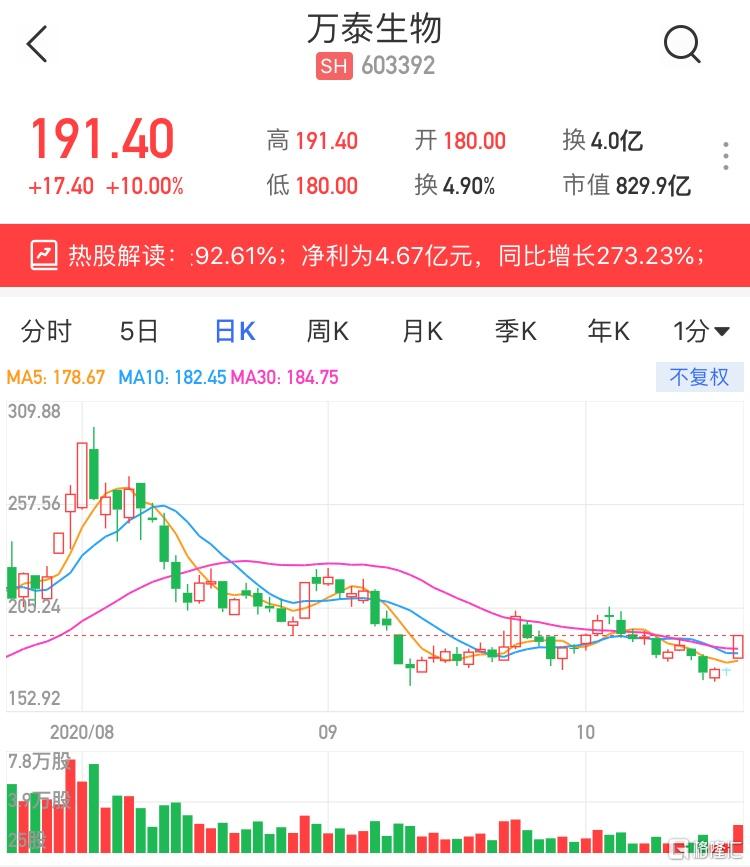Go back using the top-left arrow
Image resolution: width=750 pixels, height=867 pixels.
tap(38, 44)
